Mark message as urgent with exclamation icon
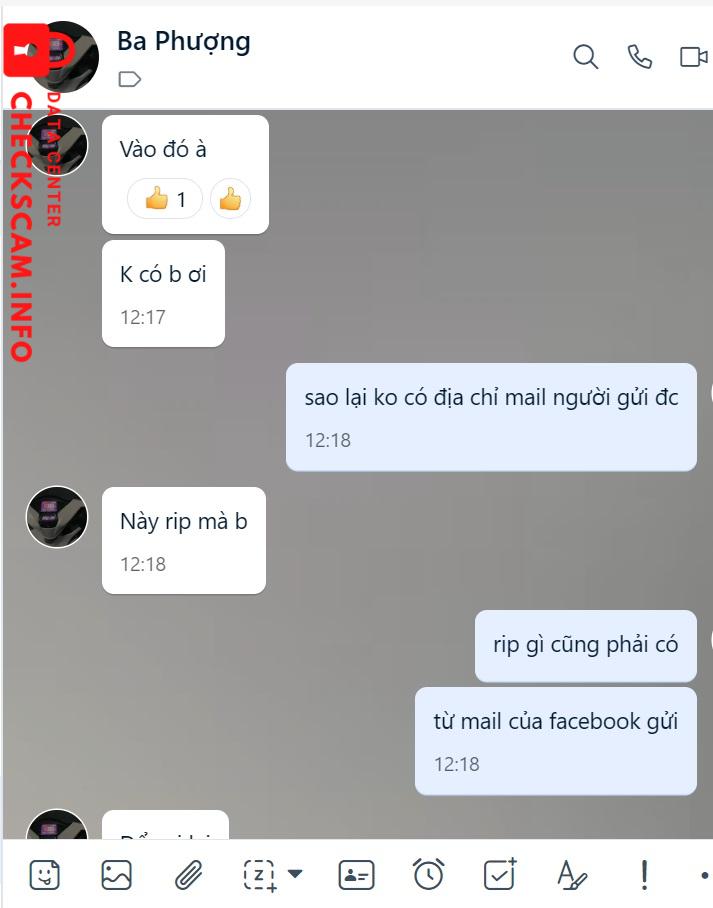 [644, 875]
